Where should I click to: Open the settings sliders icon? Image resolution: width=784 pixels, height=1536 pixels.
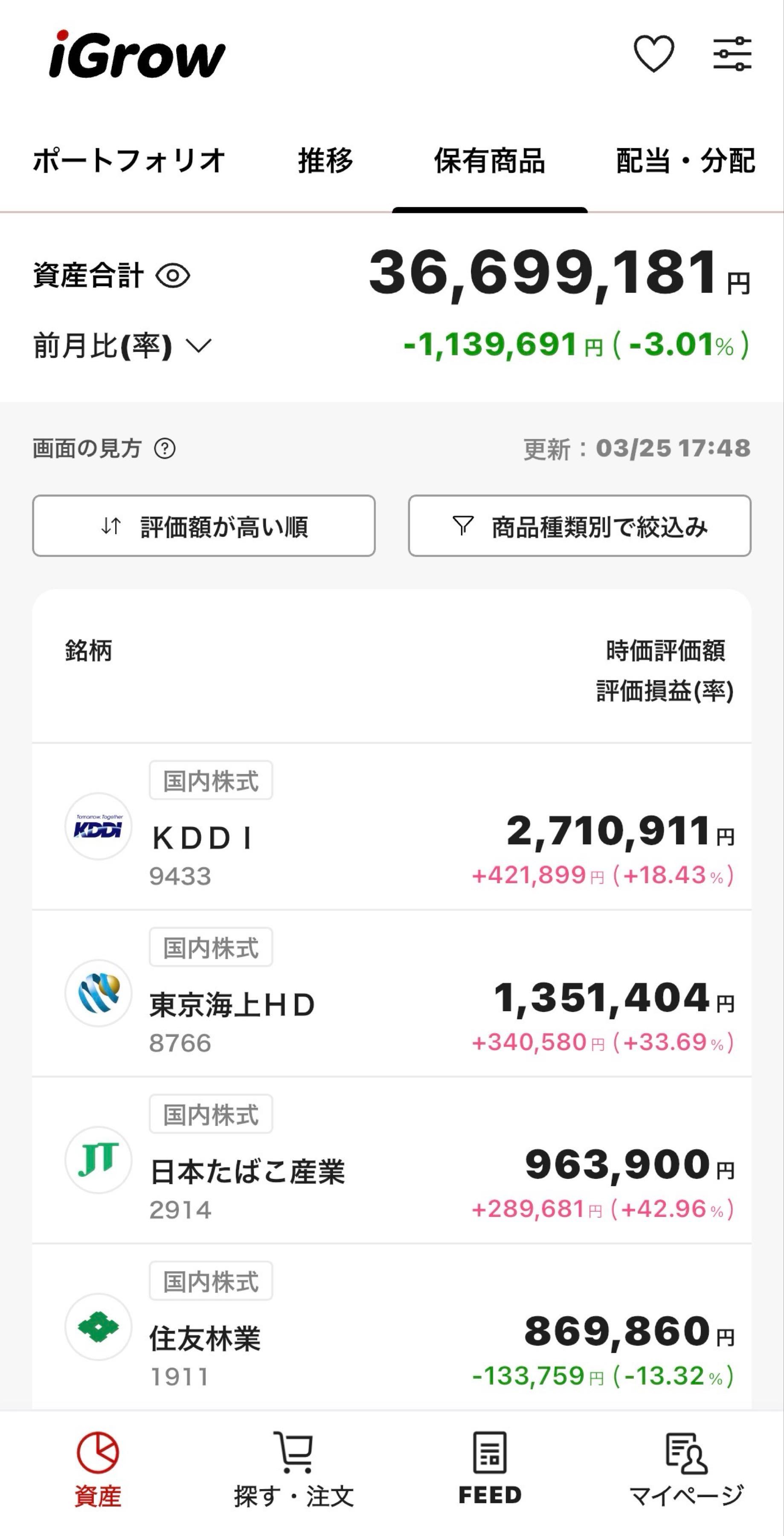[732, 54]
